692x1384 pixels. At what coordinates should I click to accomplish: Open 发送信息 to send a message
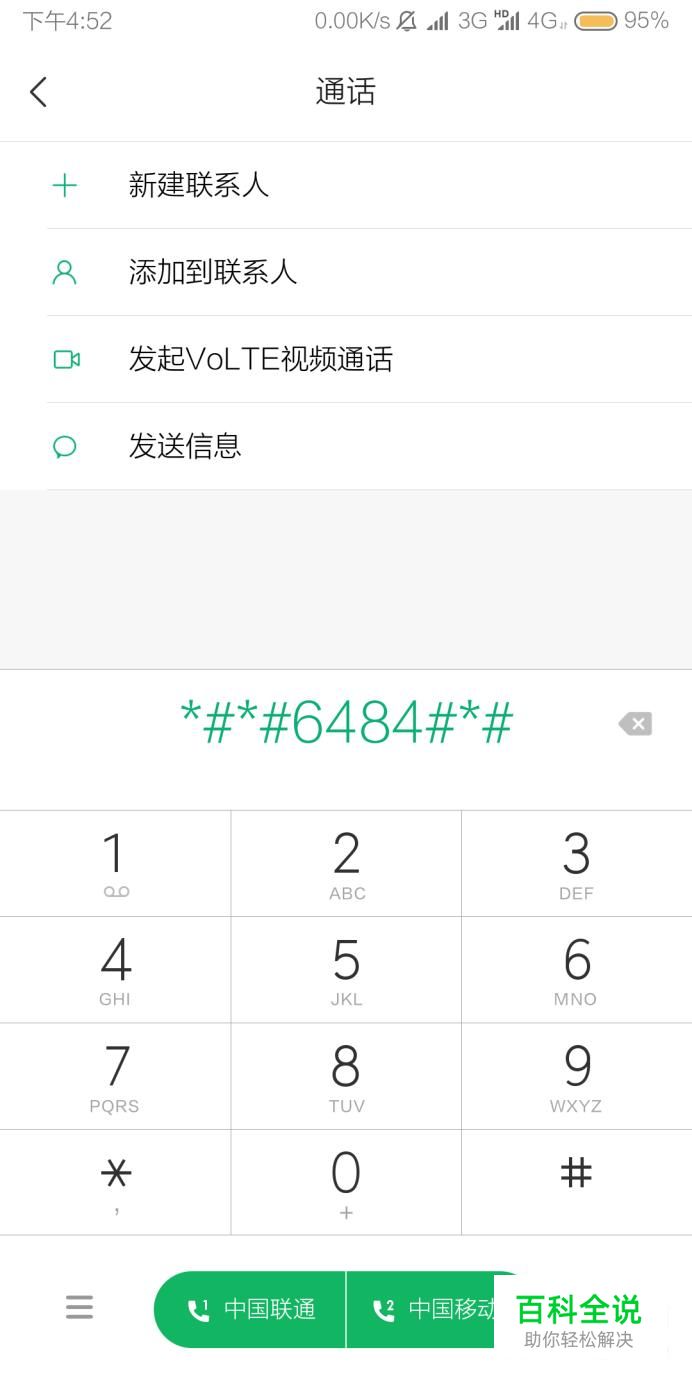tap(185, 446)
